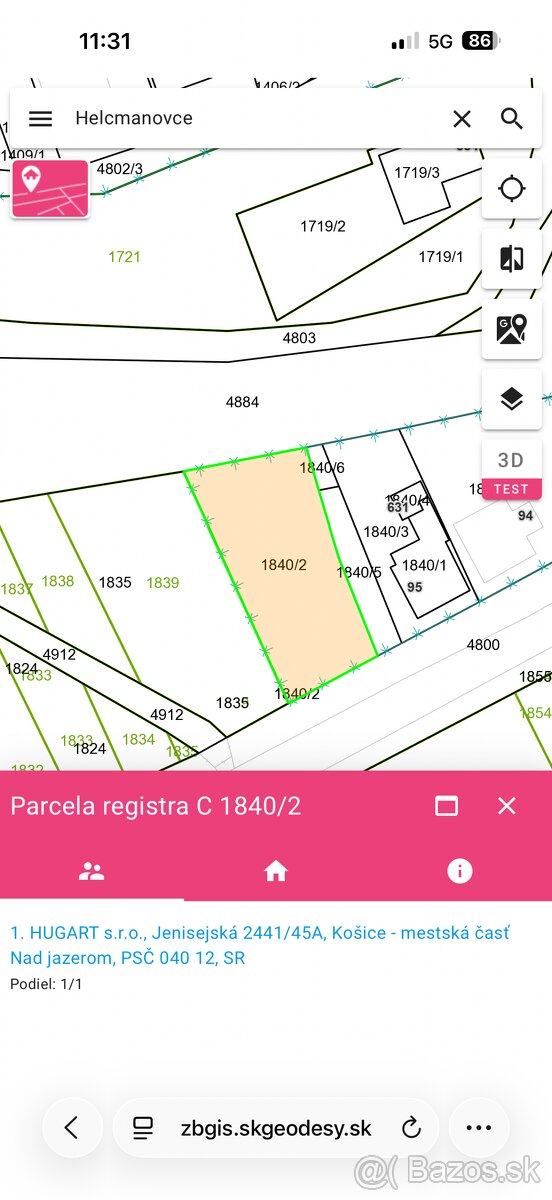Open the HUGART s.r.o. owner link
Screen dimensions: 552x1200
260,945
